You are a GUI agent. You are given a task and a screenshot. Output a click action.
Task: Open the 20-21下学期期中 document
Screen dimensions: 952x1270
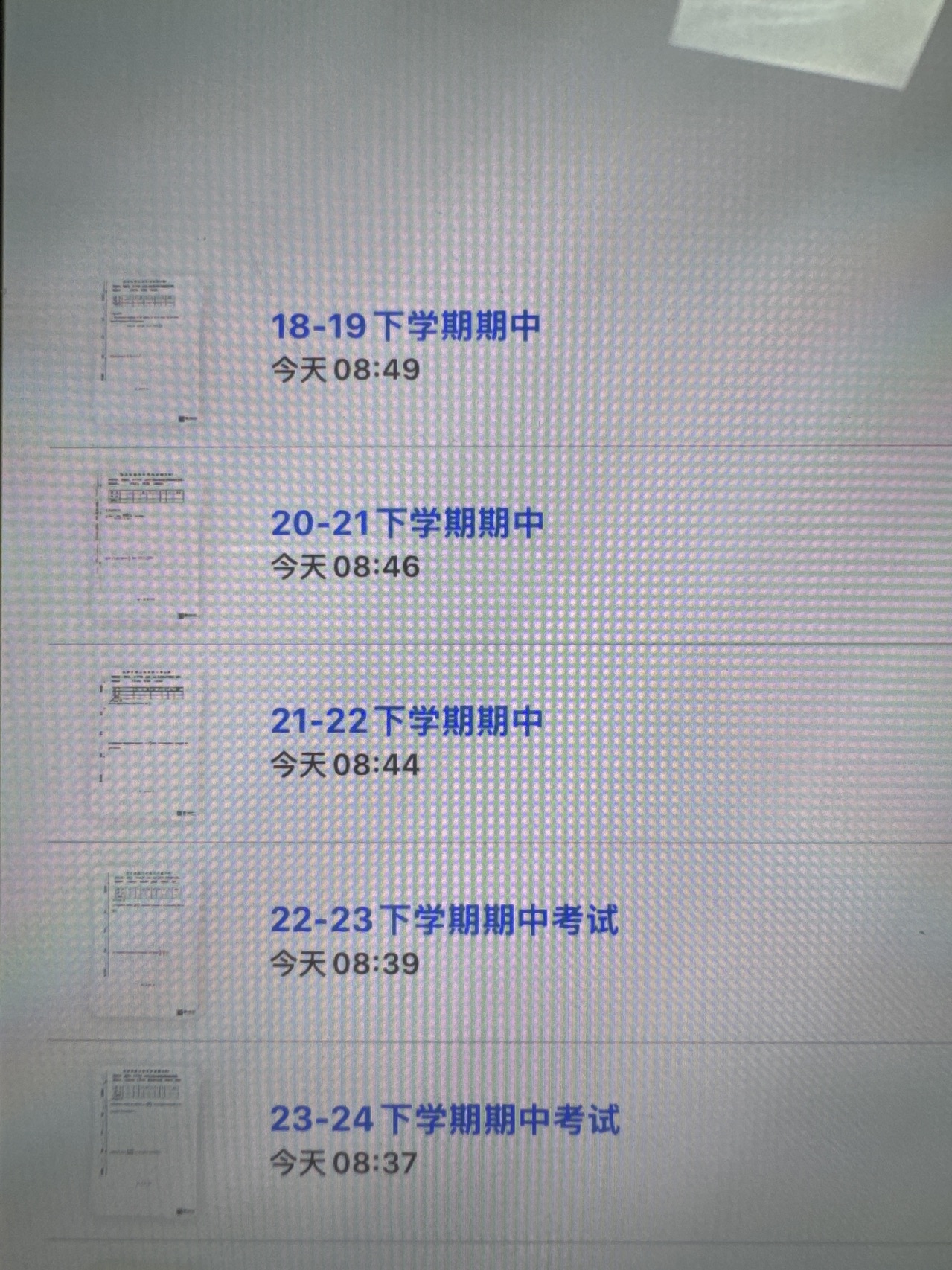coord(407,524)
